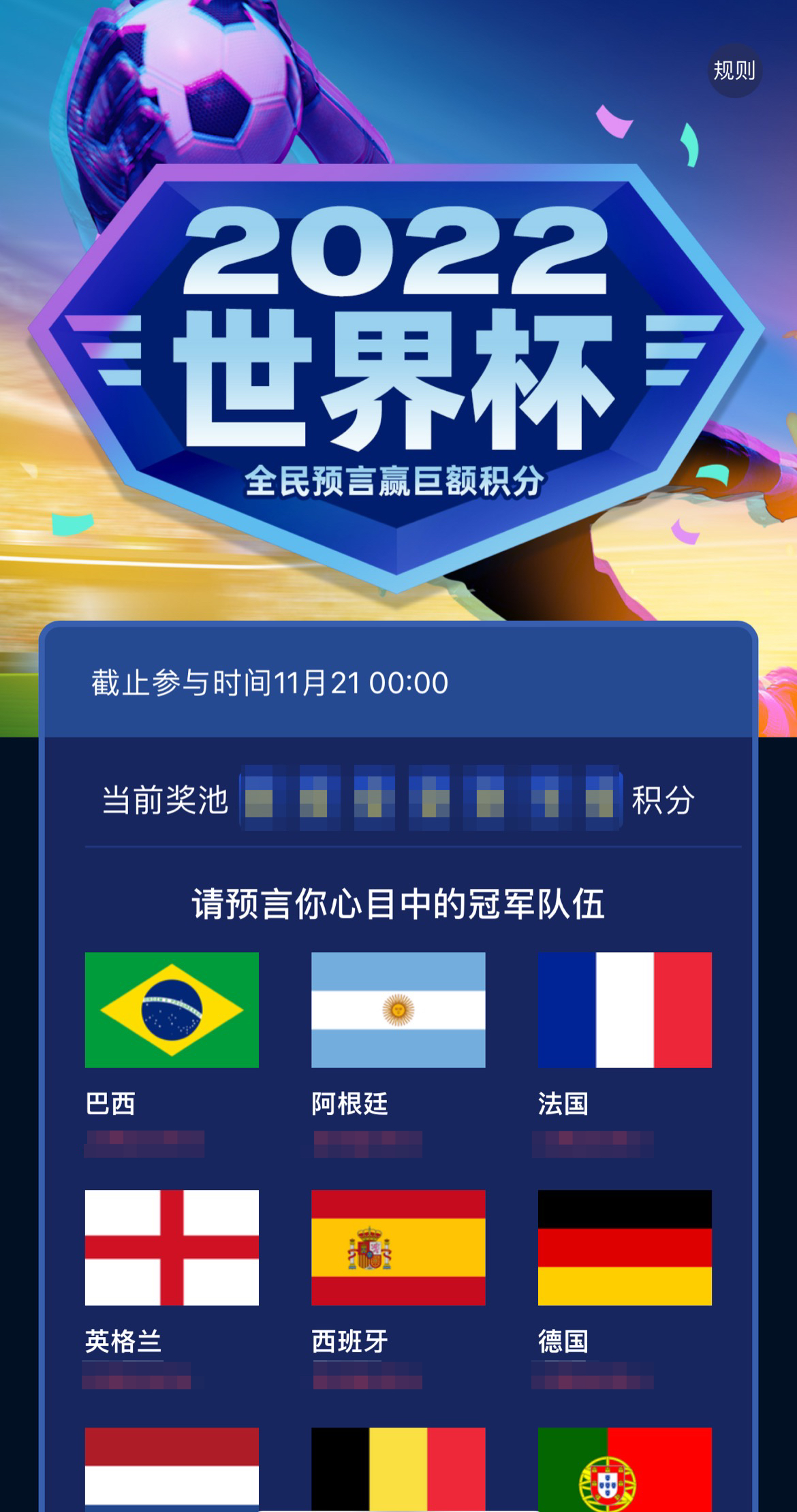Viewport: 797px width, 1512px height.
Task: Open the 规则 rules button
Action: [x=734, y=70]
